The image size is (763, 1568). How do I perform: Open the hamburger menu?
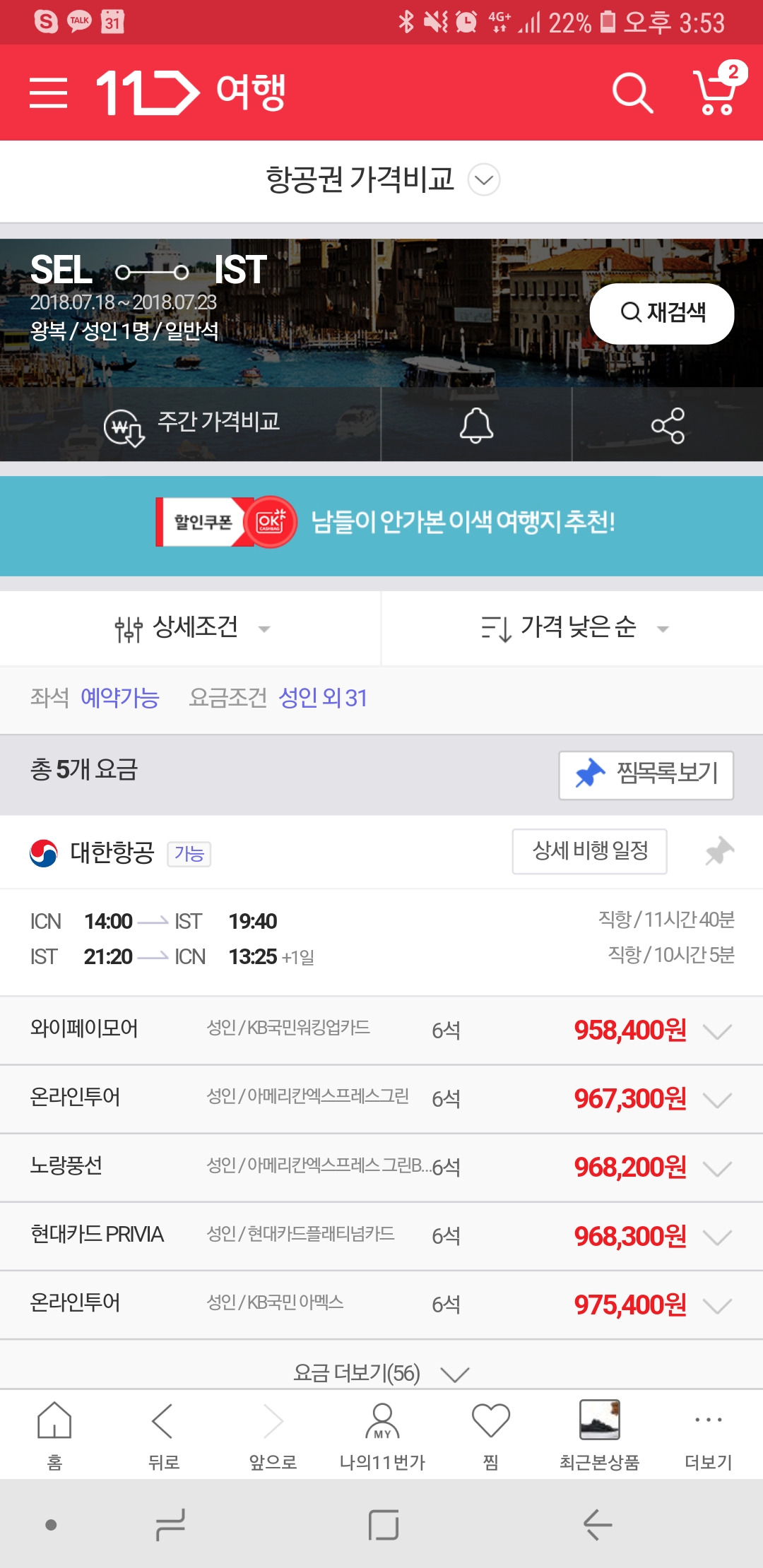[x=48, y=93]
